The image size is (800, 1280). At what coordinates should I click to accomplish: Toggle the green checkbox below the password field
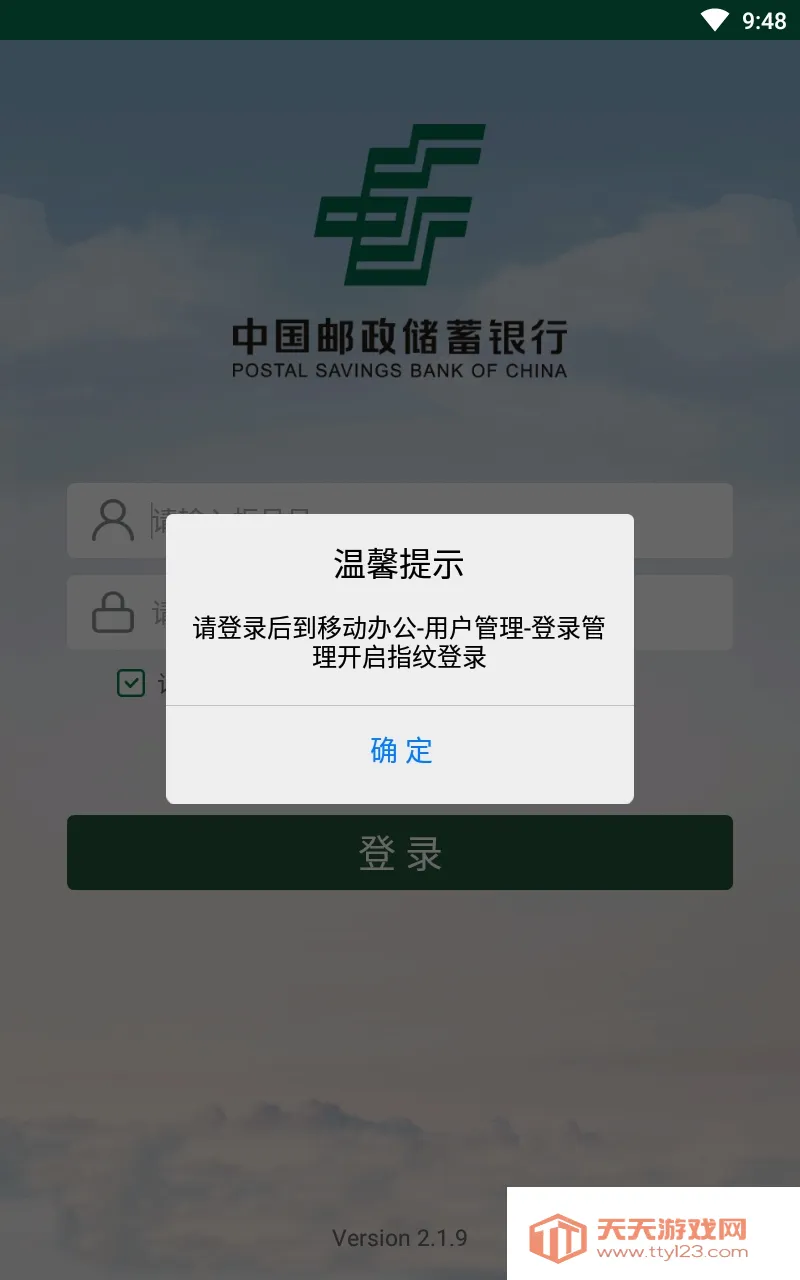[x=130, y=683]
